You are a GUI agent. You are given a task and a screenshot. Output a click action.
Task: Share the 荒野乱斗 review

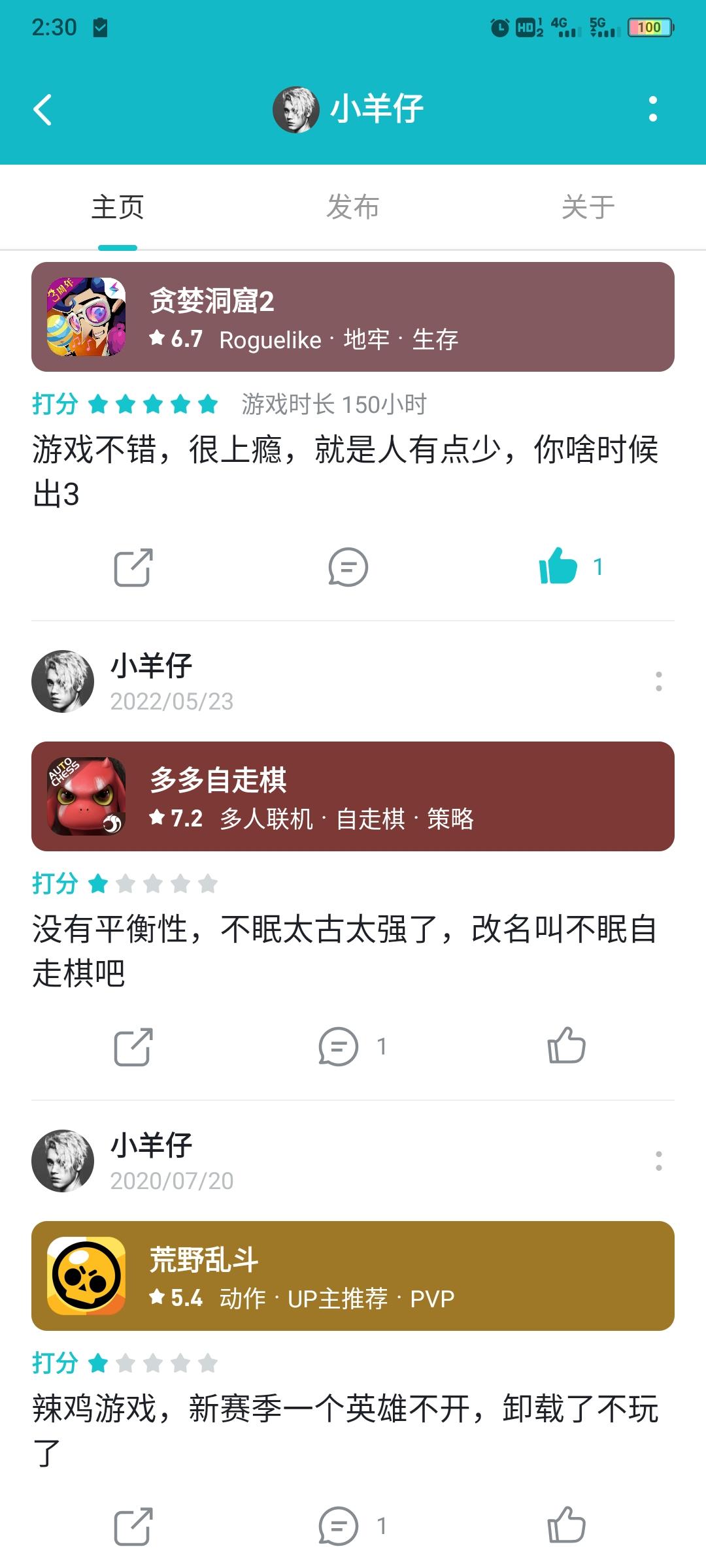tap(133, 1526)
